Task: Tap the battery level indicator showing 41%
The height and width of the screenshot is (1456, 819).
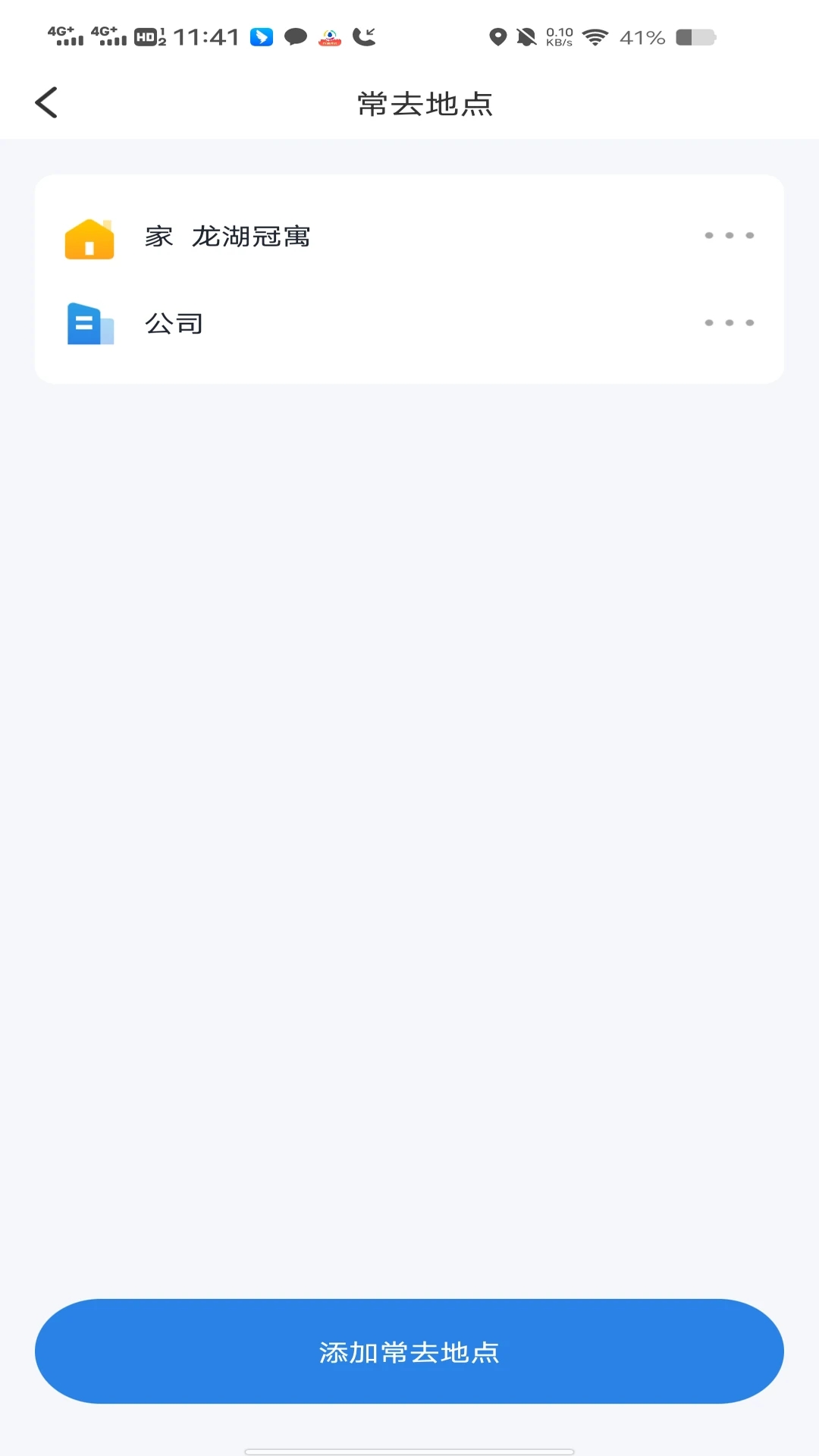Action: click(642, 34)
